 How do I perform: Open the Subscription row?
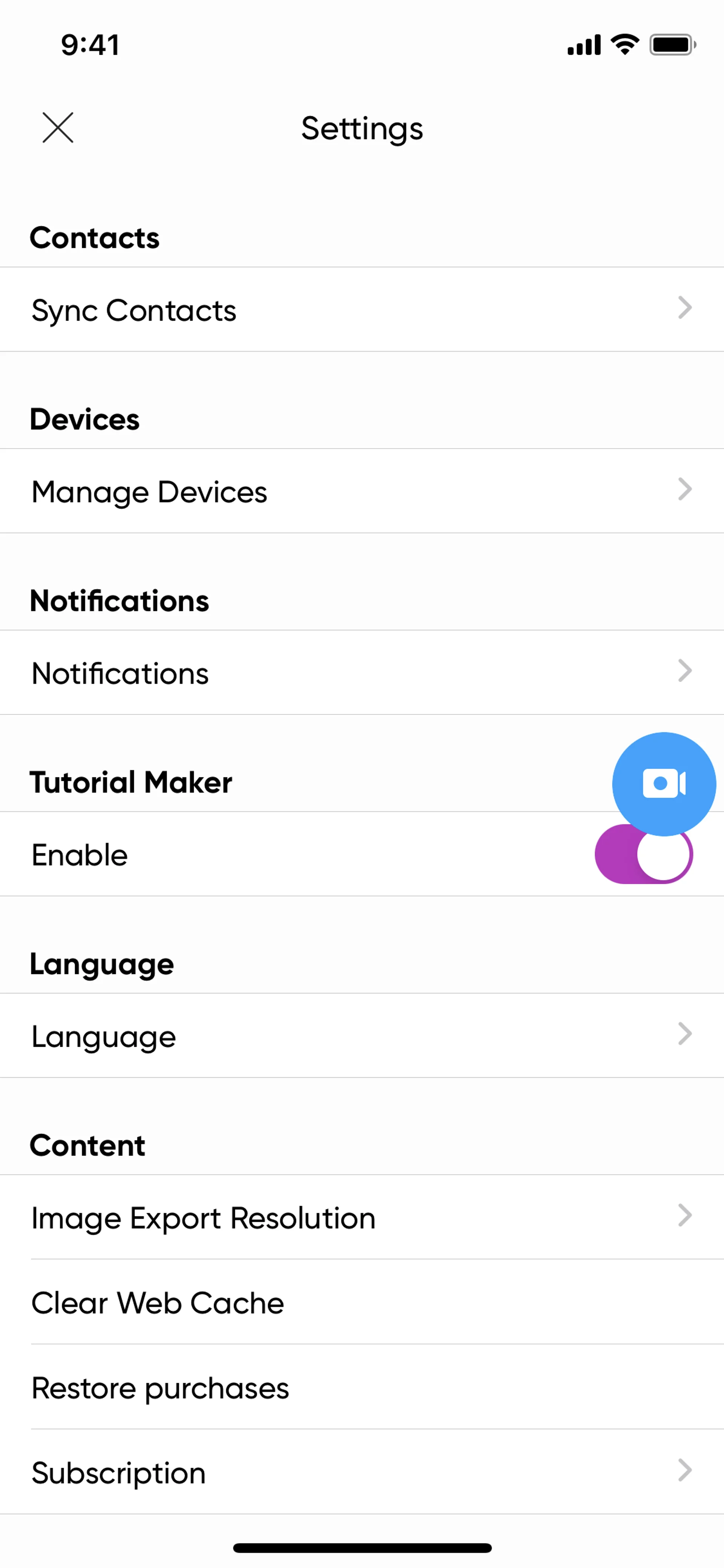[361, 1473]
